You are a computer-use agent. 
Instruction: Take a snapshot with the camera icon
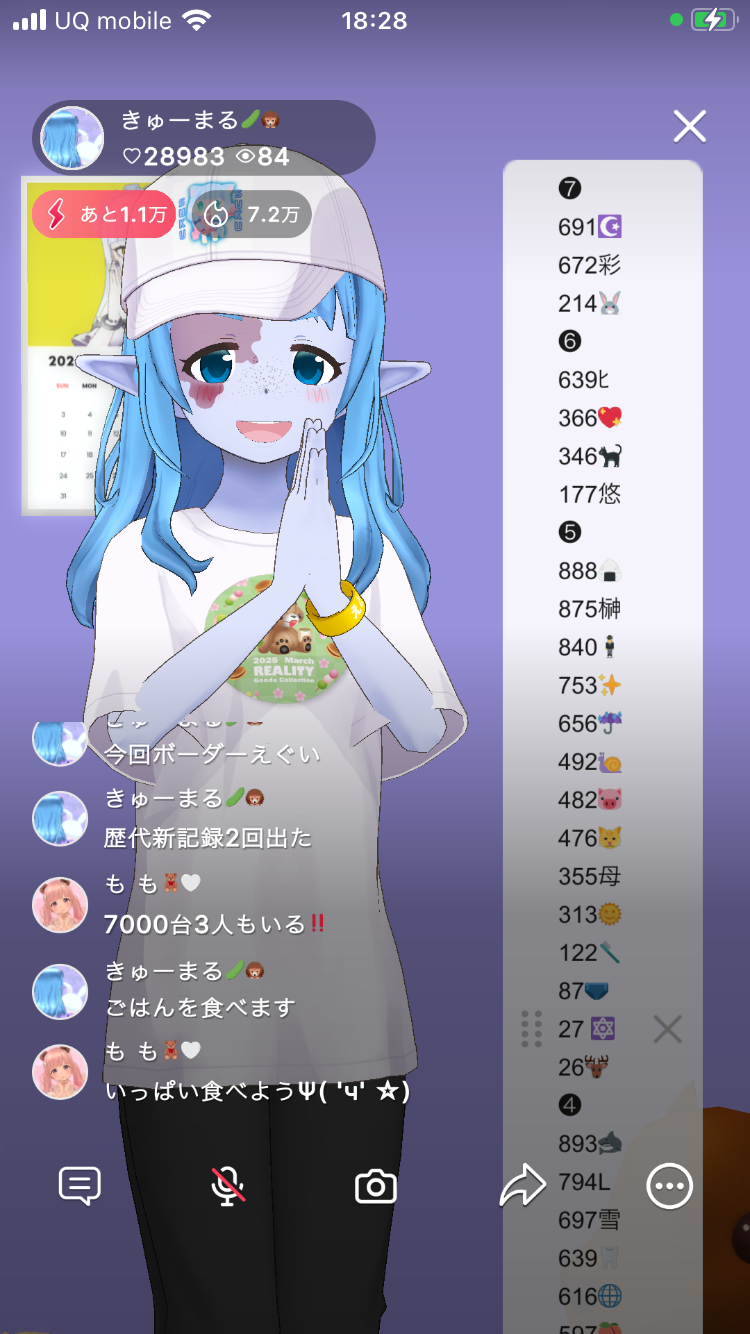tap(375, 1187)
